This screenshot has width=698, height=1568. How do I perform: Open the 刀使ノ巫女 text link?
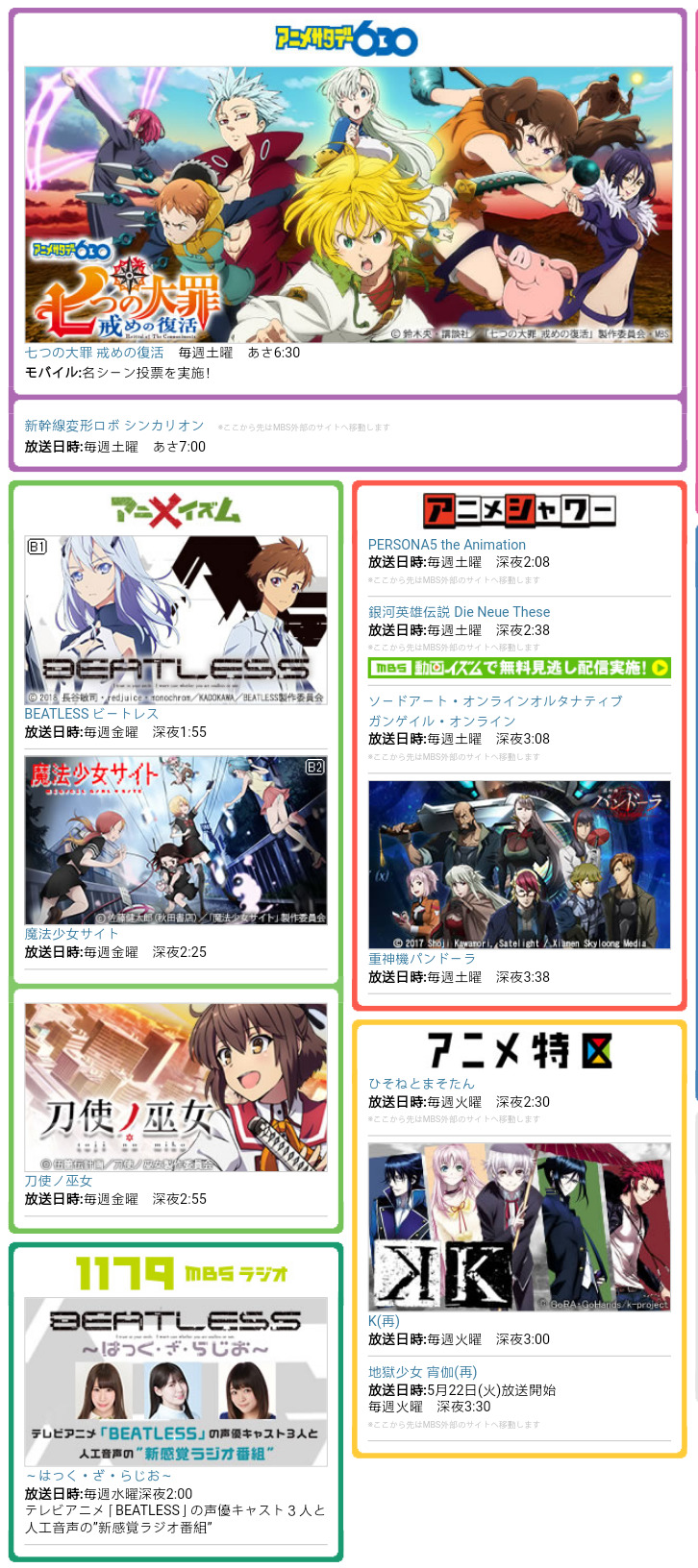[x=58, y=1181]
